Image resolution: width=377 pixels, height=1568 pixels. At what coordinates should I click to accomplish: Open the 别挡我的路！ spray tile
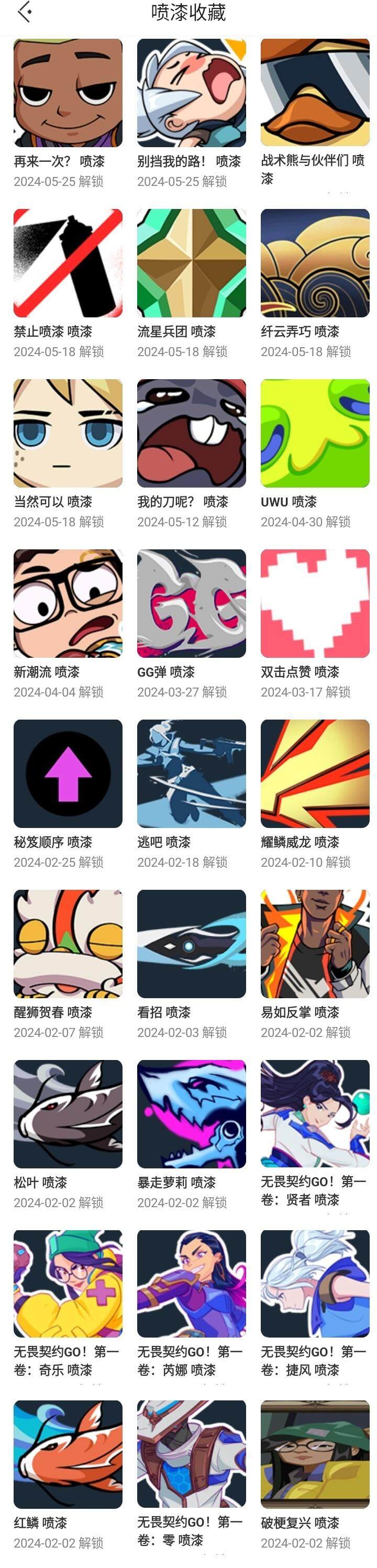point(191,93)
